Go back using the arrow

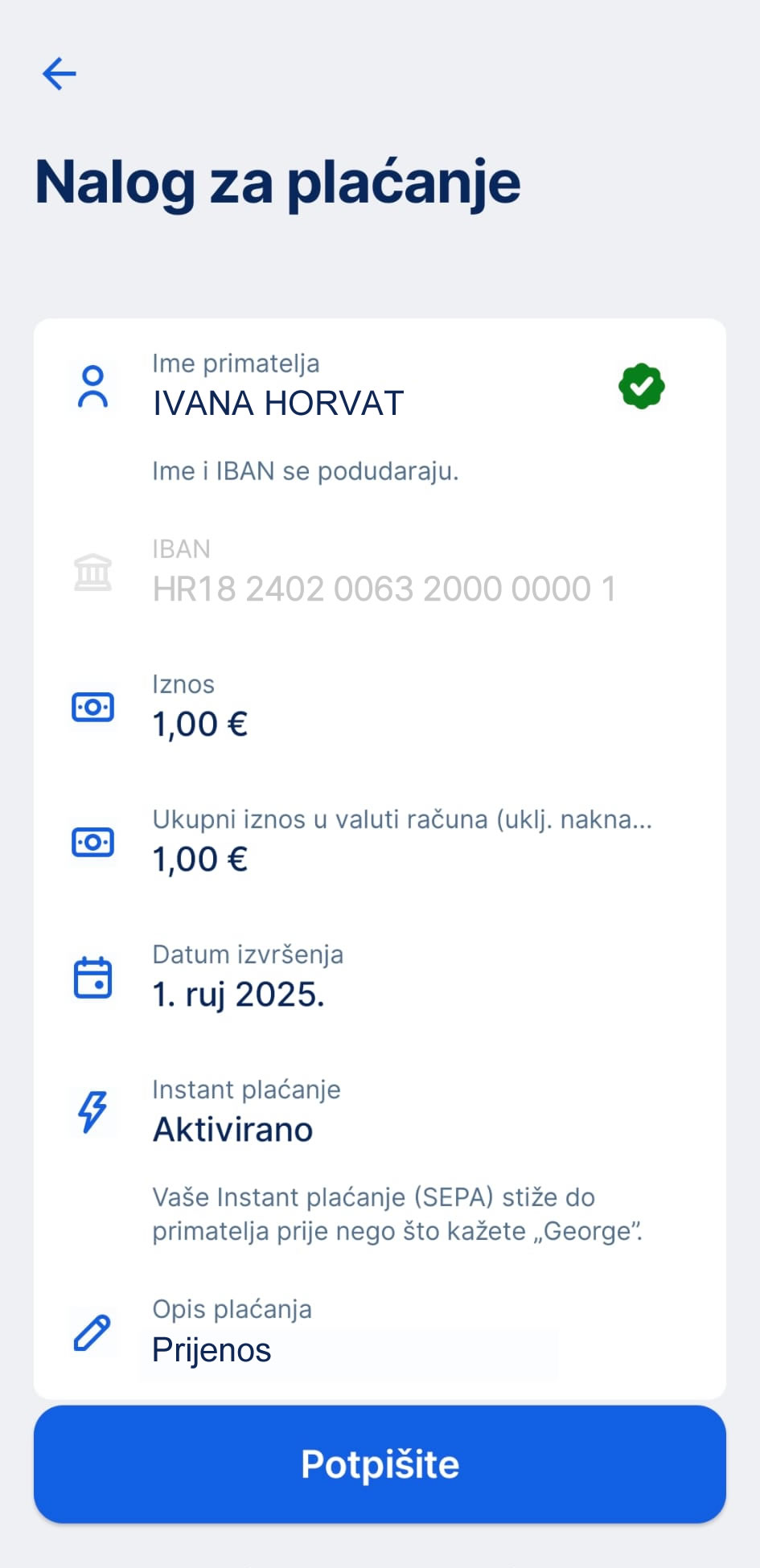point(59,74)
